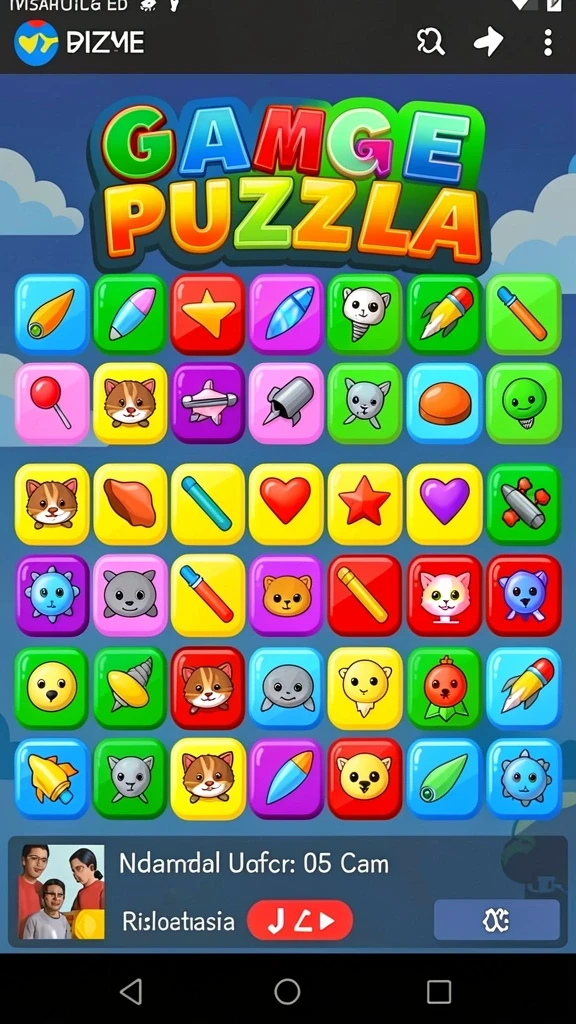Go back with the system back button
The width and height of the screenshot is (576, 1024).
131,991
